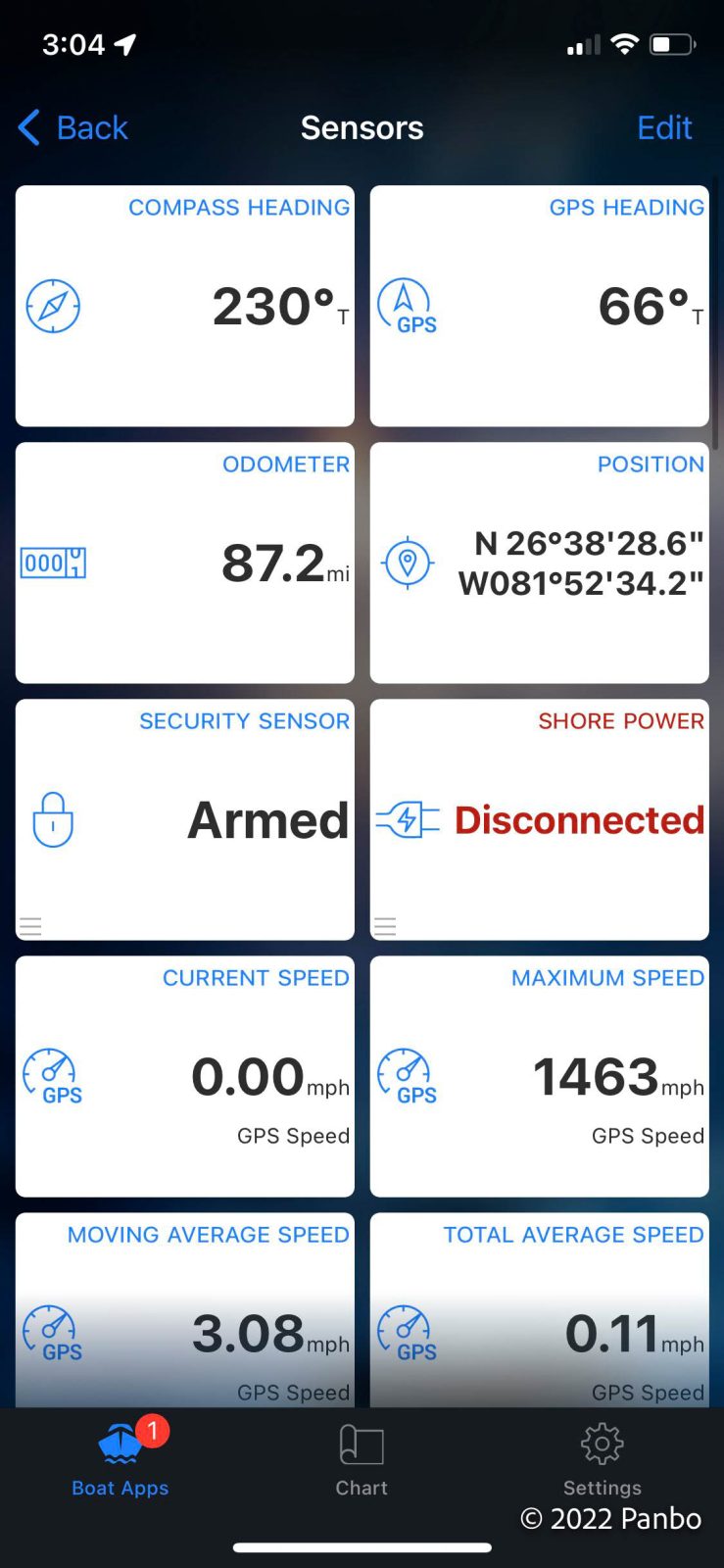
Task: Open the GPS Heading card
Action: click(x=540, y=306)
